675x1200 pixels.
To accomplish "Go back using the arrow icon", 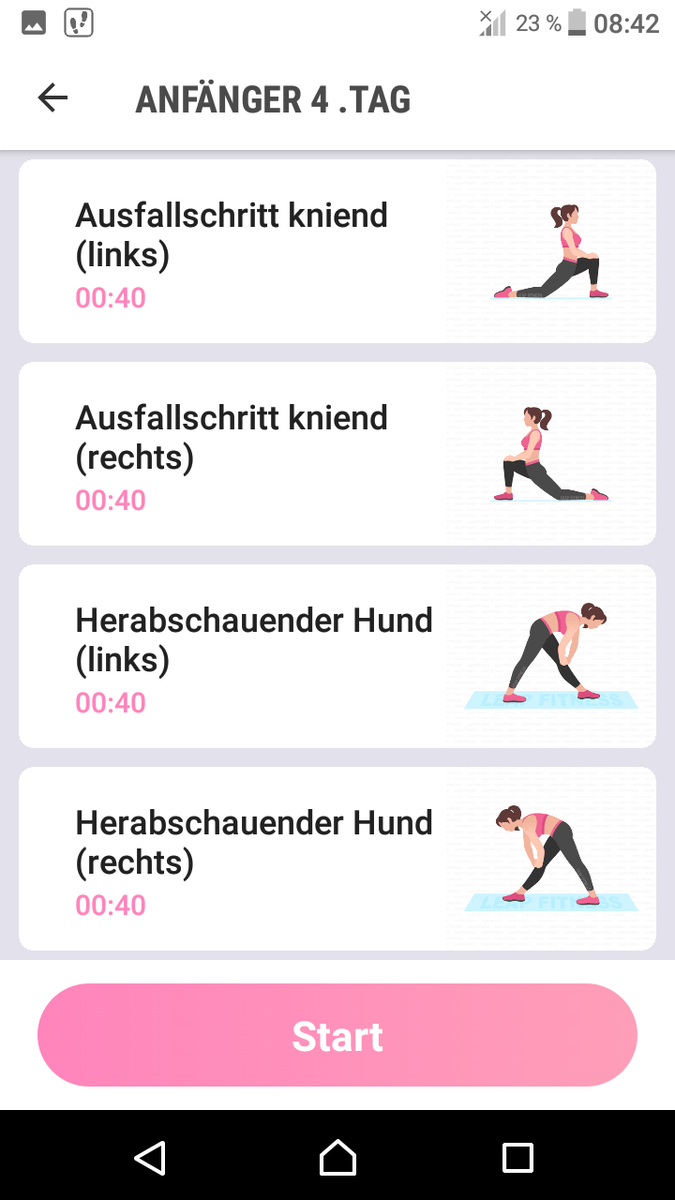I will [52, 98].
